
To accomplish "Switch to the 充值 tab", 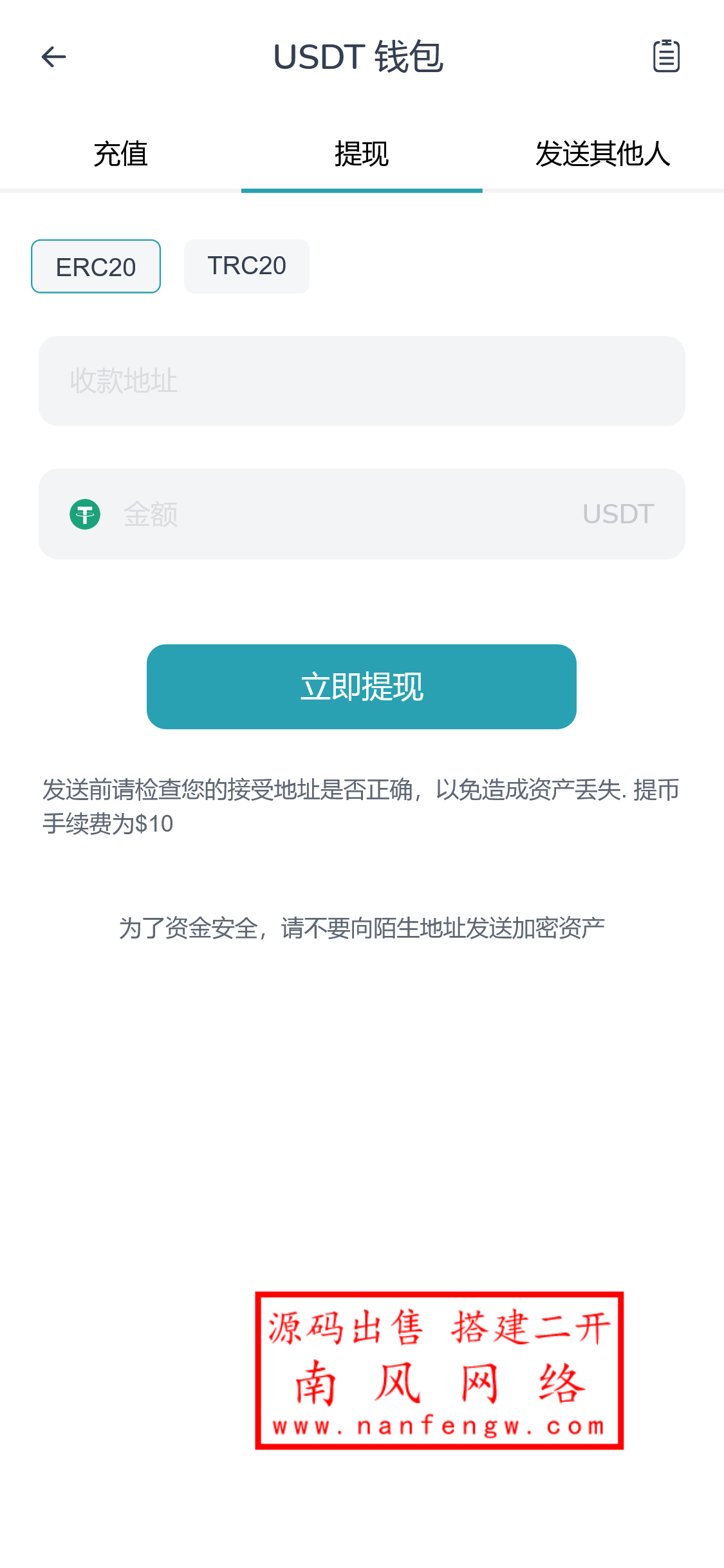I will (x=121, y=154).
